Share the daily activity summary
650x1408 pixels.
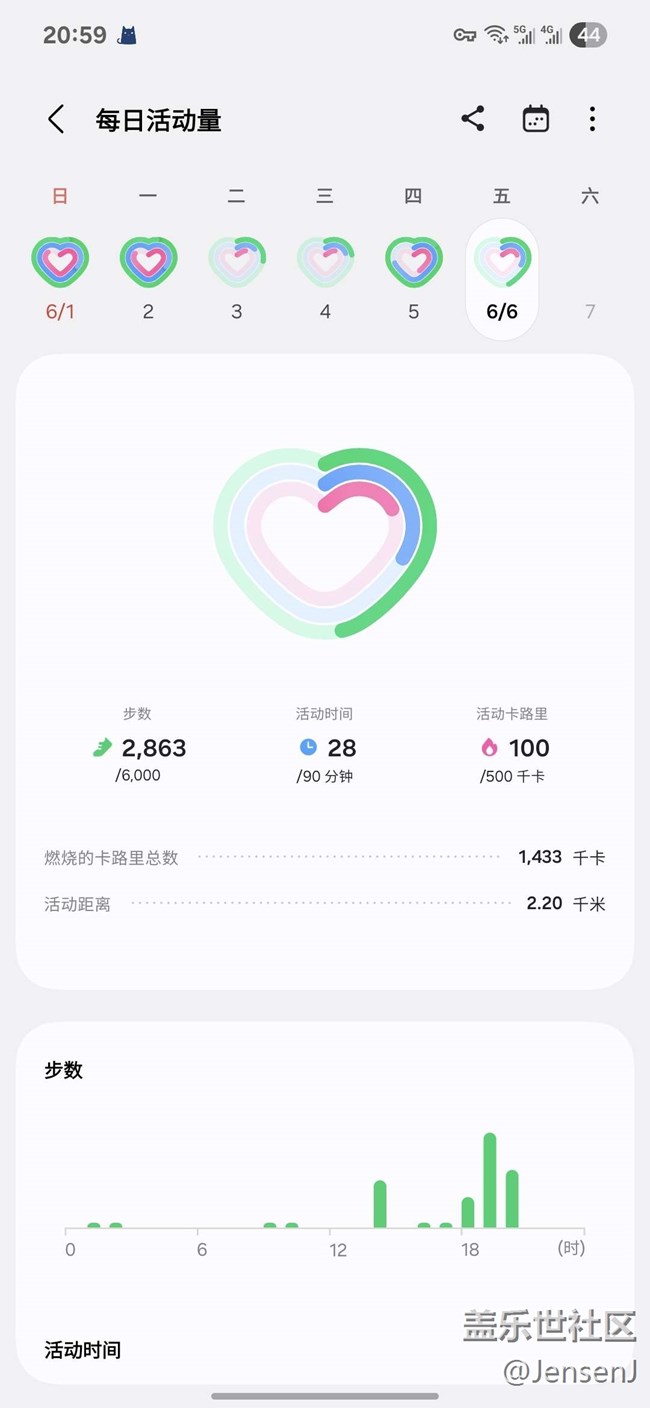[473, 119]
